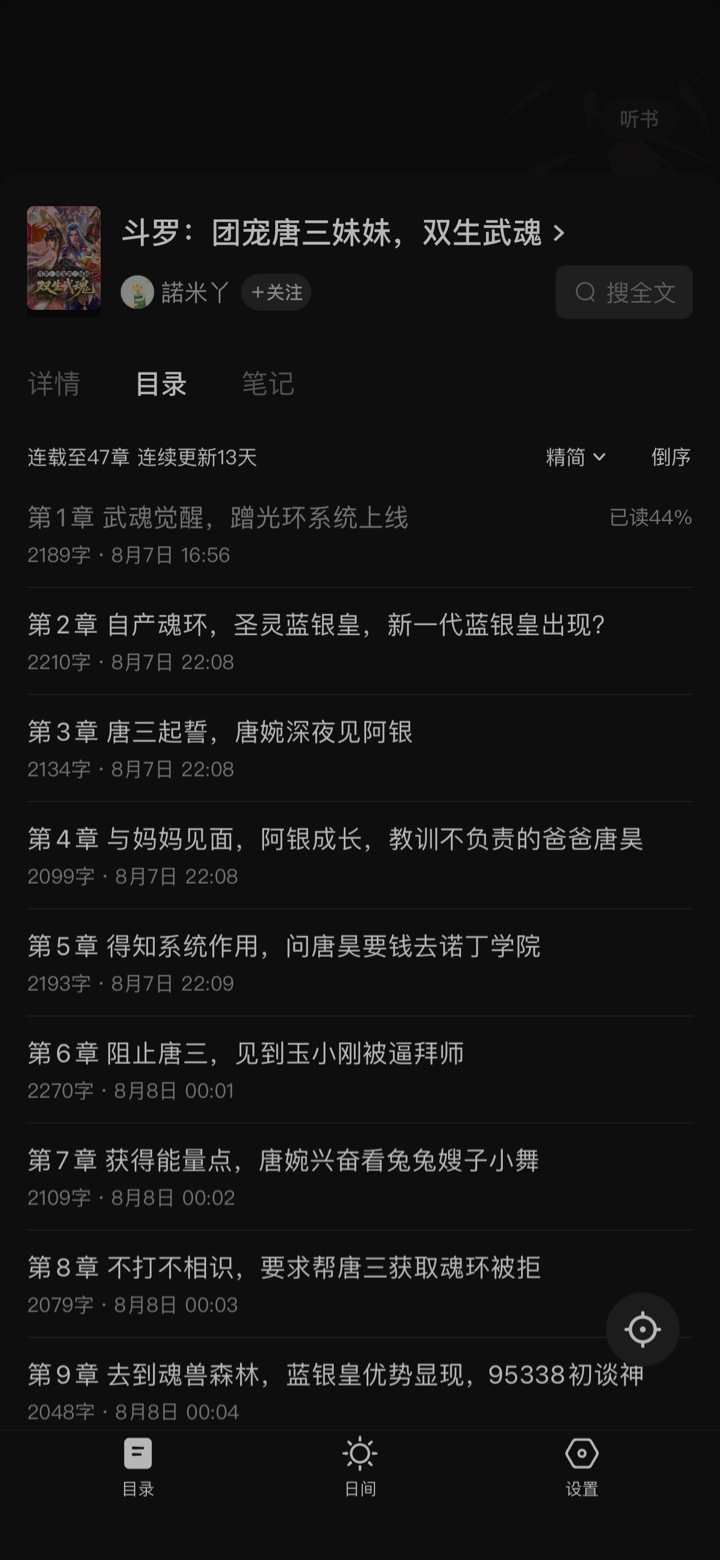Screen dimensions: 720x1560
Task: Switch to 日间 day mode
Action: [360, 1467]
